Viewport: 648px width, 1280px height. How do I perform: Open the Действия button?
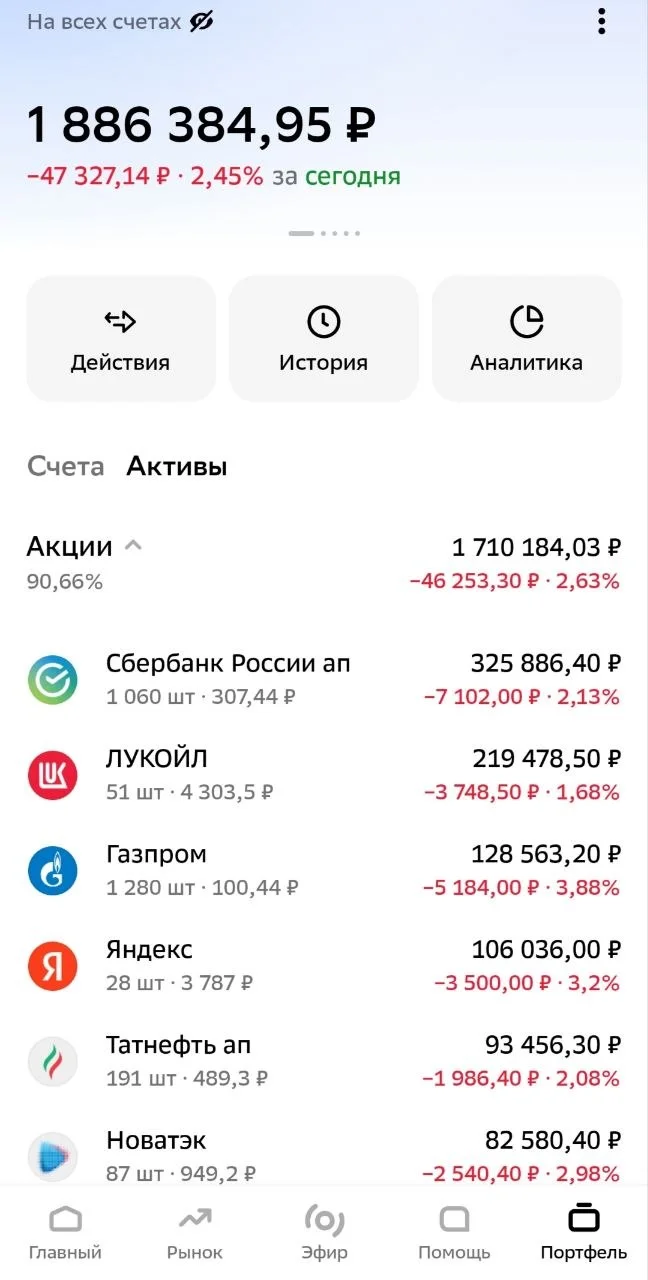pyautogui.click(x=121, y=339)
